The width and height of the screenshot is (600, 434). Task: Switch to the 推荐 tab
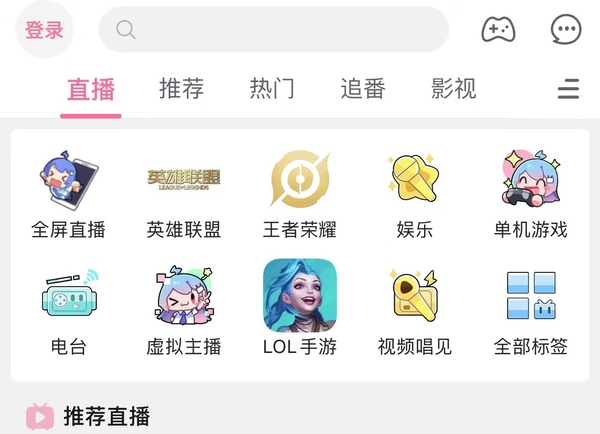[181, 89]
